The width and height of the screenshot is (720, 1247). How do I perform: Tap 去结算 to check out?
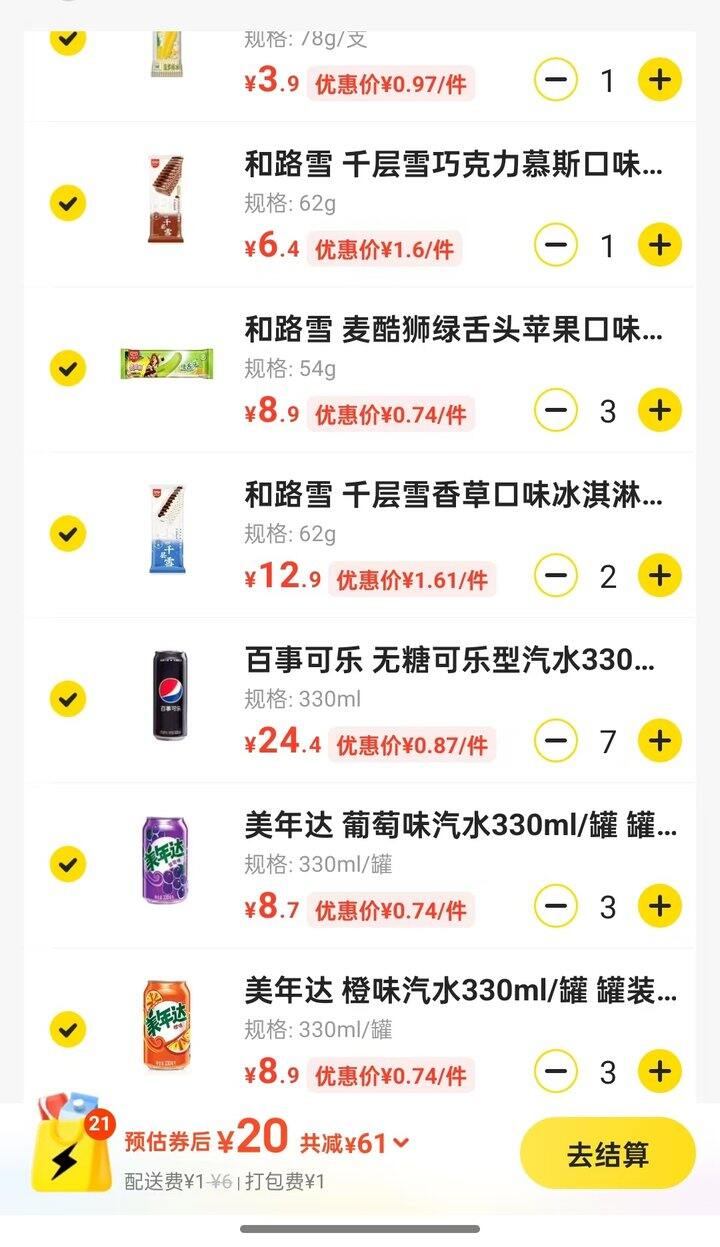pos(607,1154)
